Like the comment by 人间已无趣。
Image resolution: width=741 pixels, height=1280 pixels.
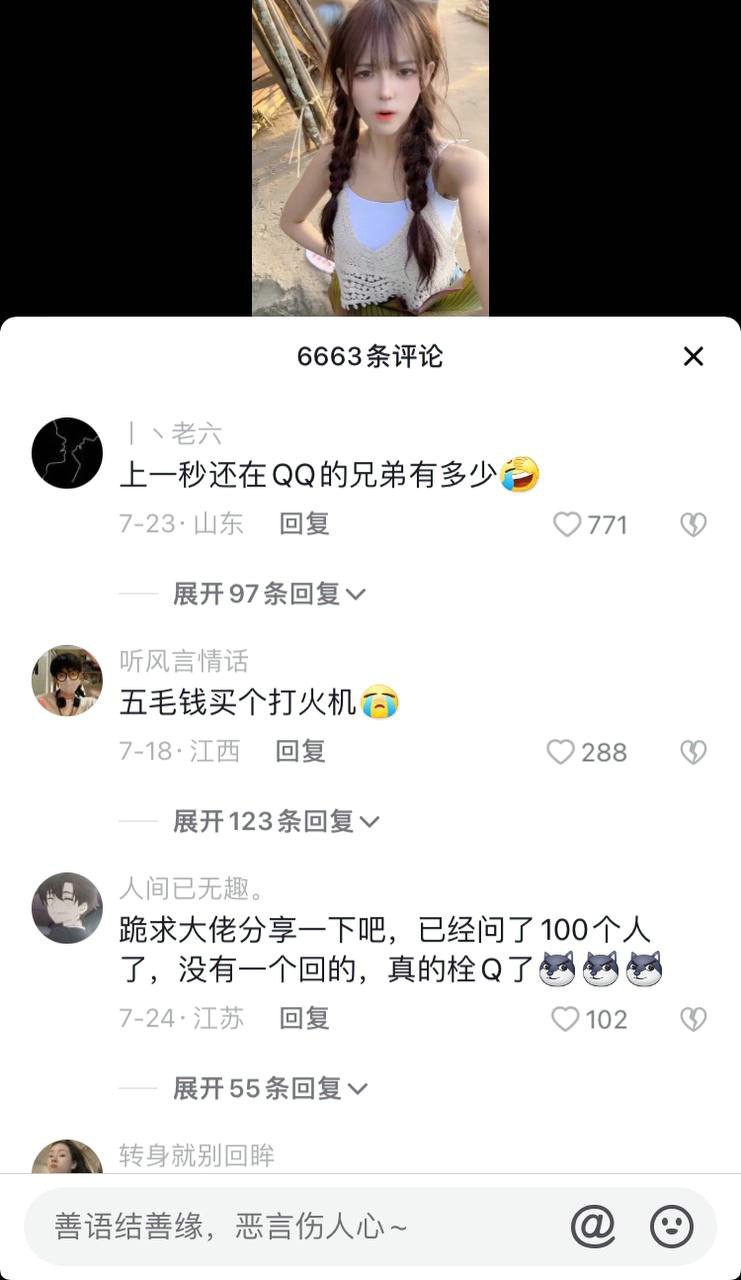[x=566, y=1019]
